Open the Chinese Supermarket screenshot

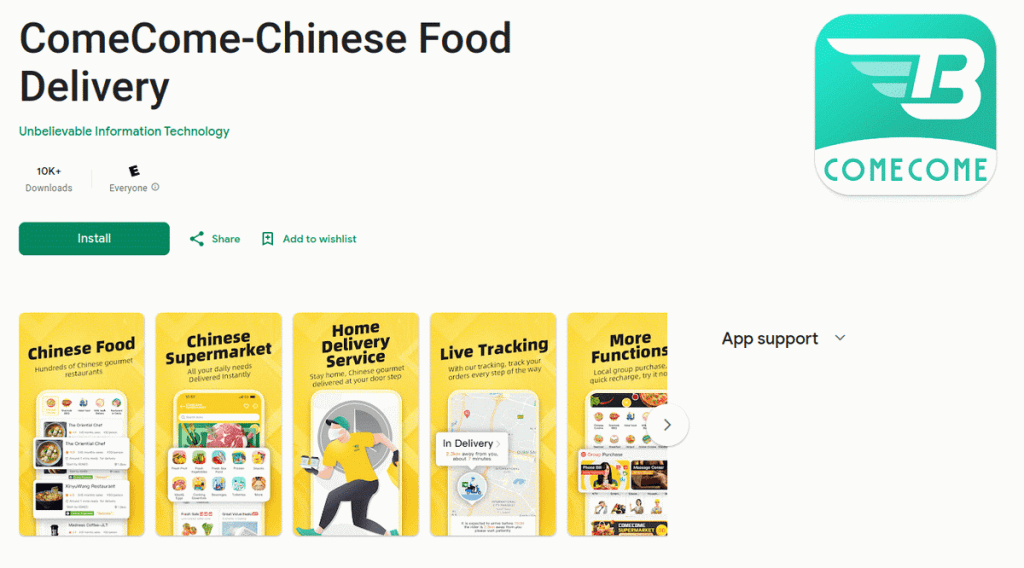(218, 425)
